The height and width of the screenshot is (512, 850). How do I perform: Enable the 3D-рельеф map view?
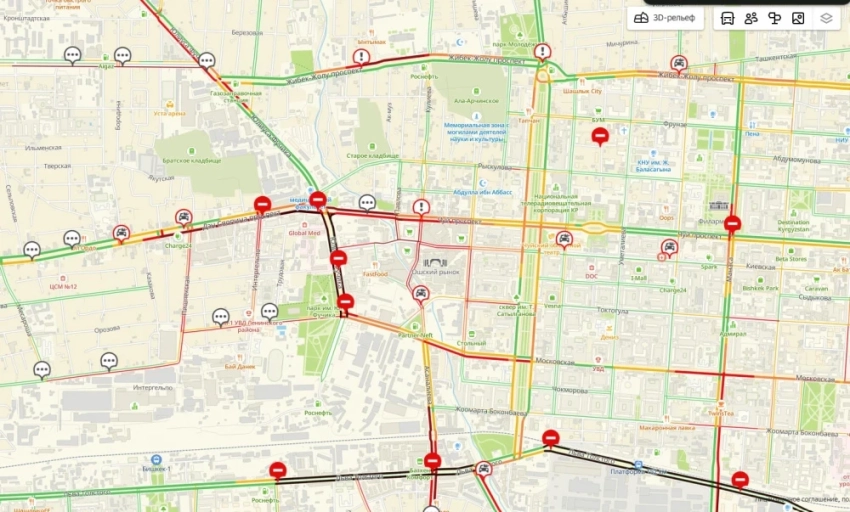click(x=665, y=18)
